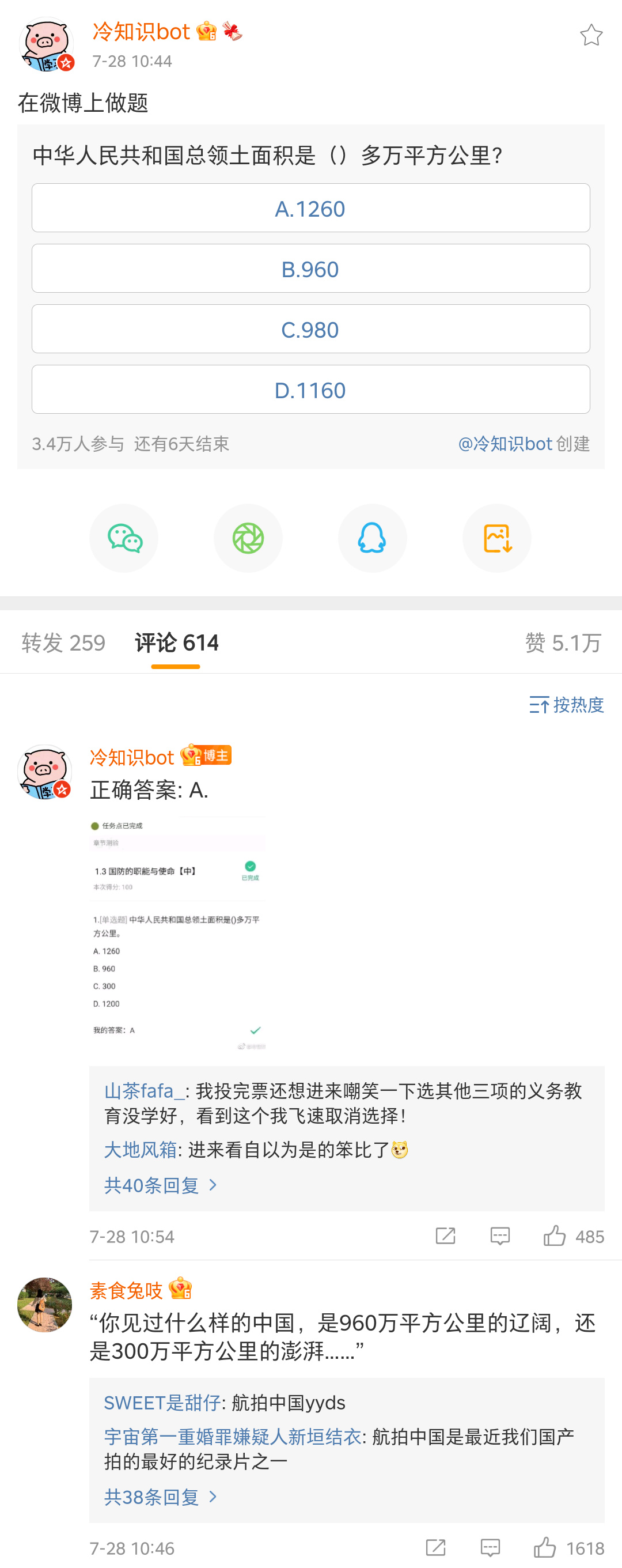Switch to the 赞 5.1万 tab
This screenshot has height=1568, width=622.
[563, 643]
